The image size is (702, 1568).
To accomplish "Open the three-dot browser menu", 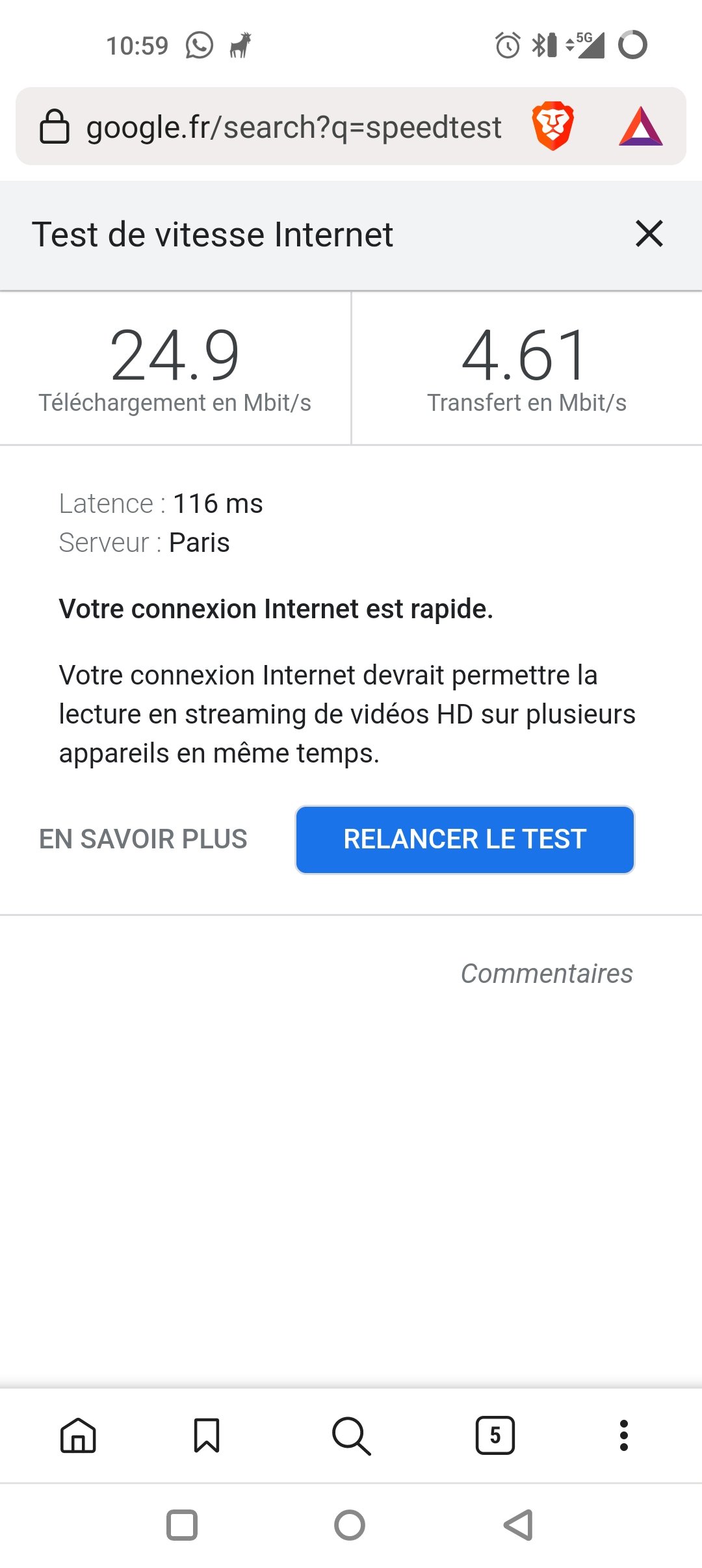I will 624,1435.
